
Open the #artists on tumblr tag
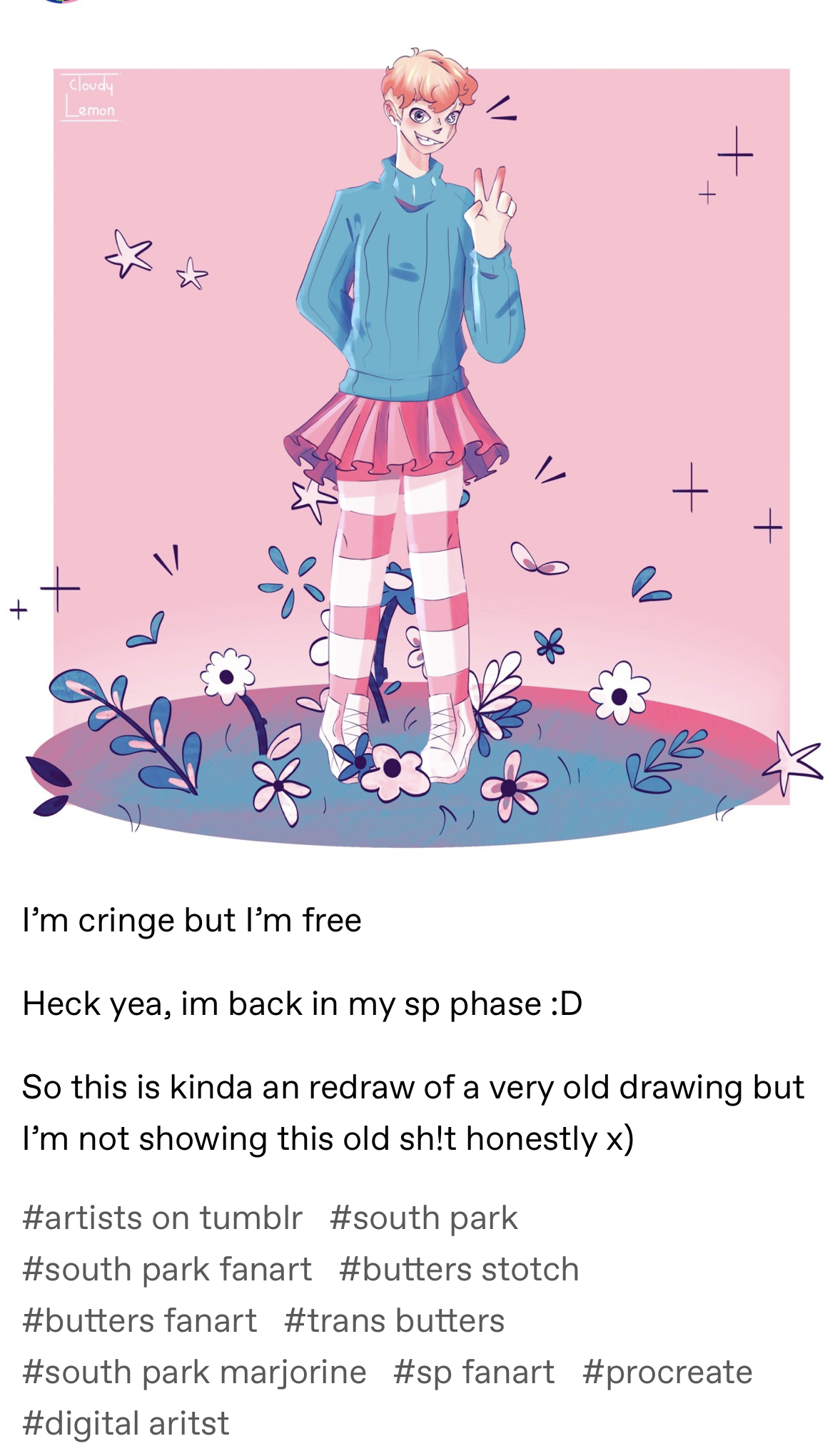tap(163, 1218)
